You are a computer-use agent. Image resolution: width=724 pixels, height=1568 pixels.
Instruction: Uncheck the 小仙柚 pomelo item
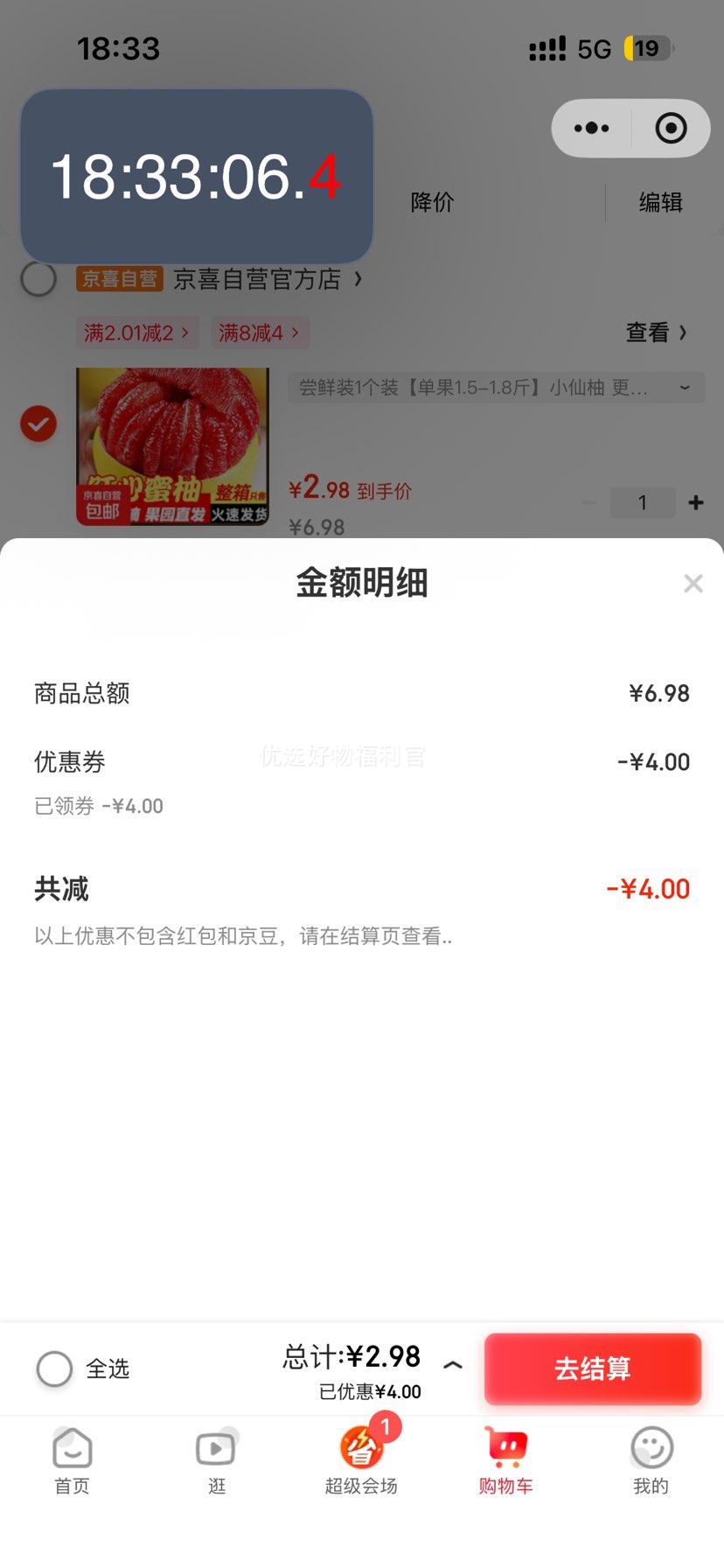coord(38,424)
